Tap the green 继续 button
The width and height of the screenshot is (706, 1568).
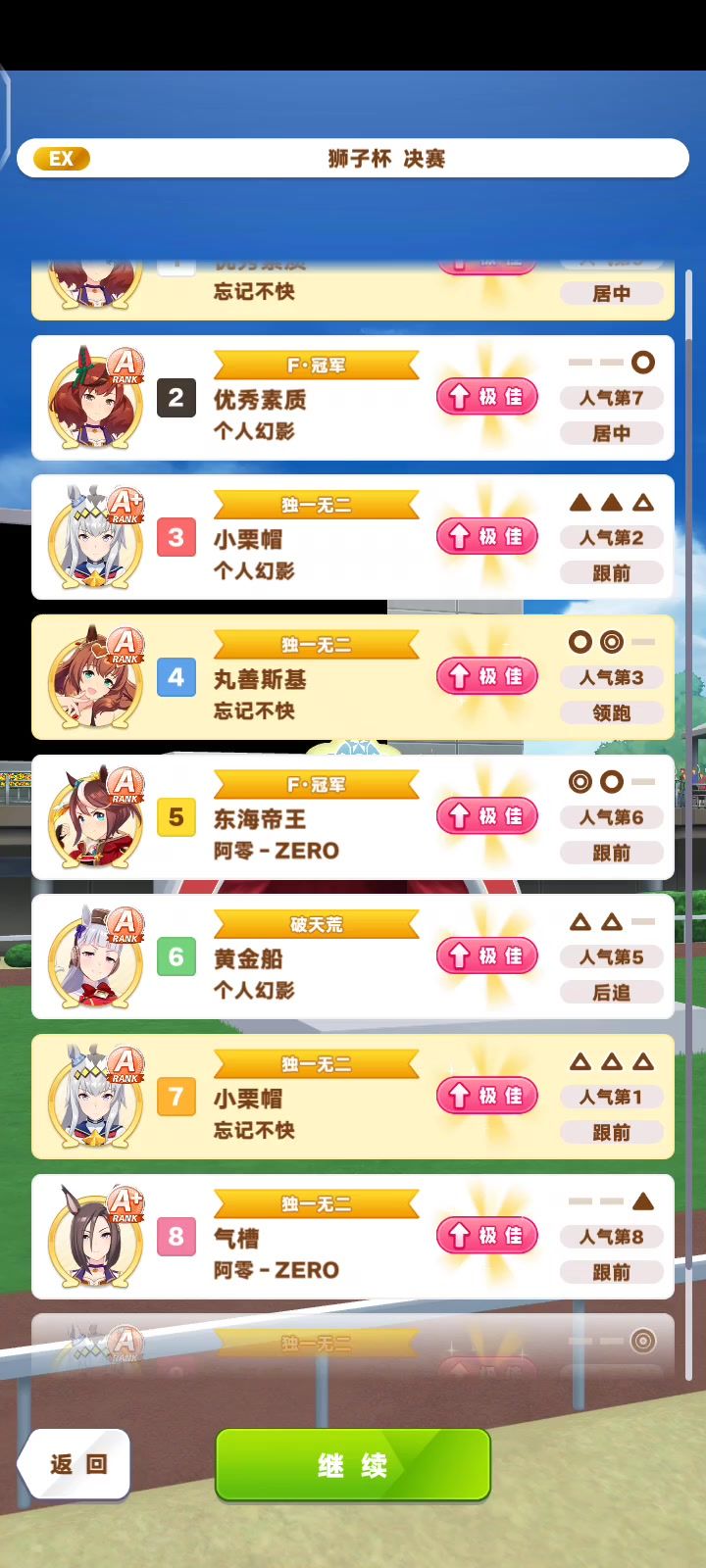click(x=353, y=1464)
